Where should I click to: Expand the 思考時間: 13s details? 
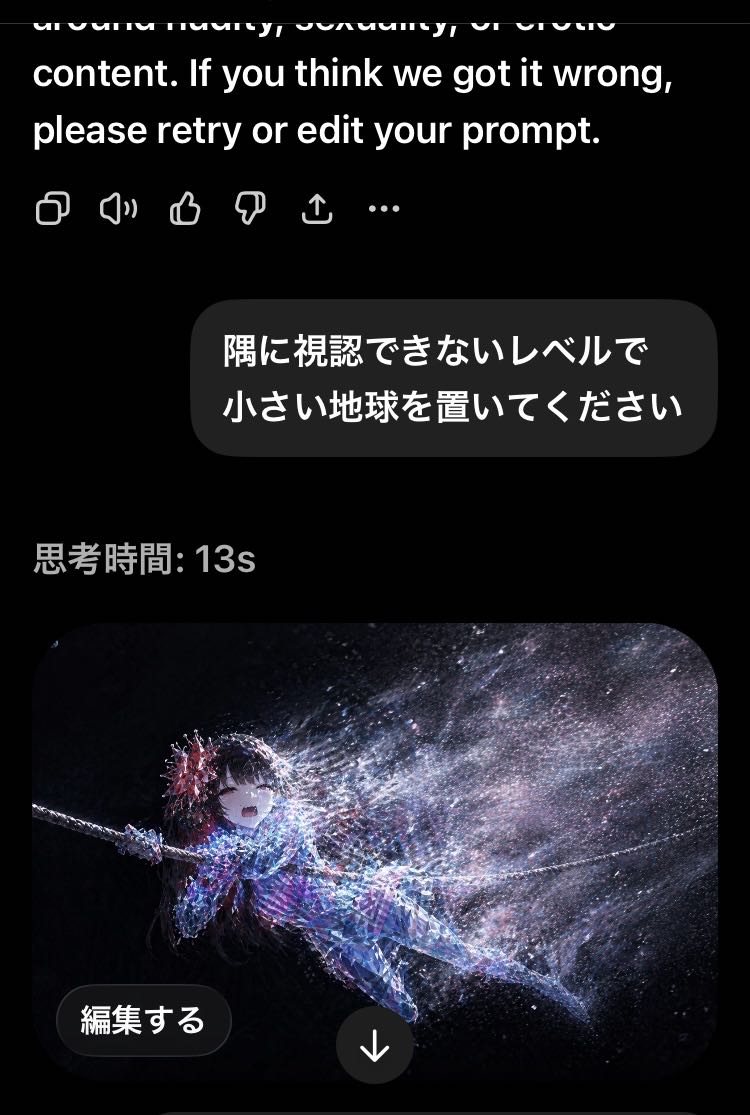pyautogui.click(x=144, y=559)
